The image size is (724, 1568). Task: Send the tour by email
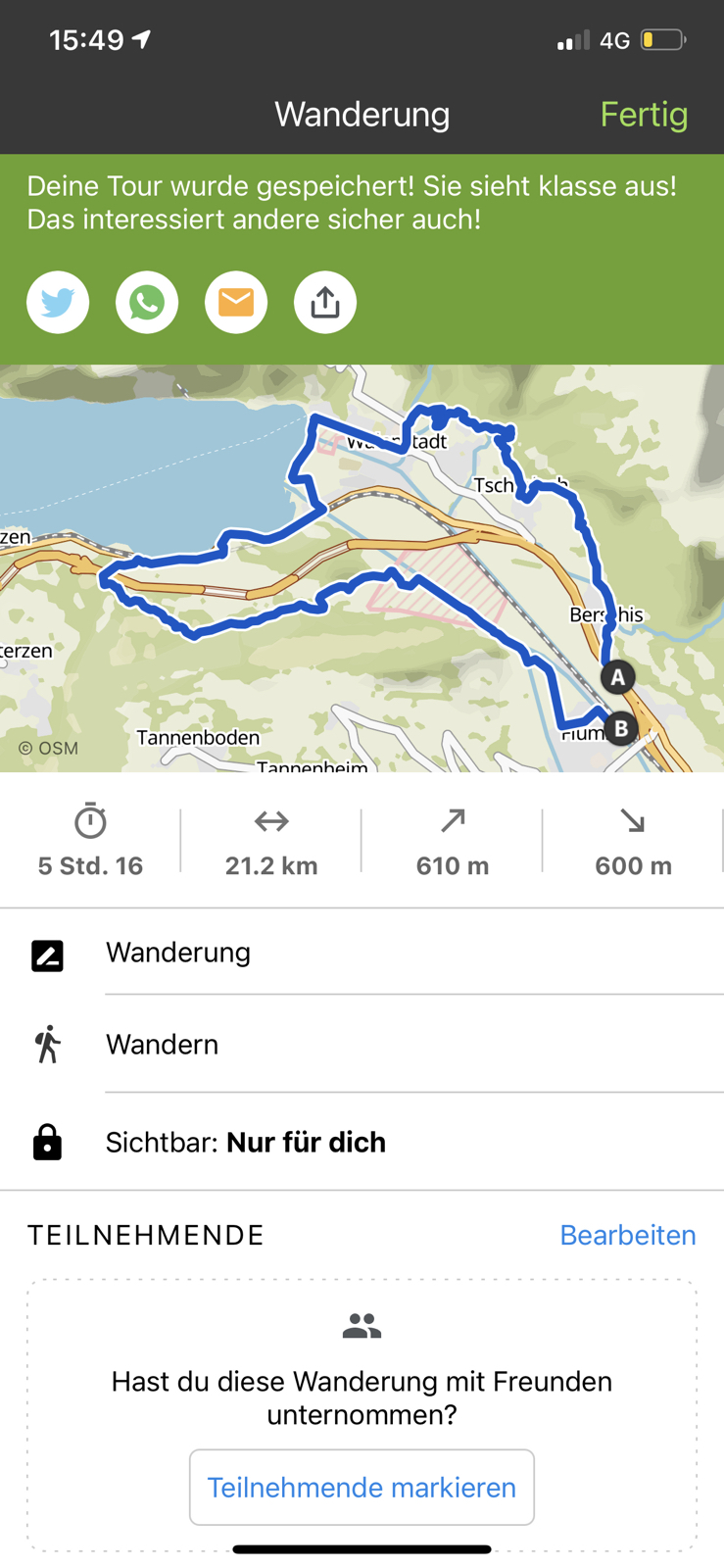[236, 302]
